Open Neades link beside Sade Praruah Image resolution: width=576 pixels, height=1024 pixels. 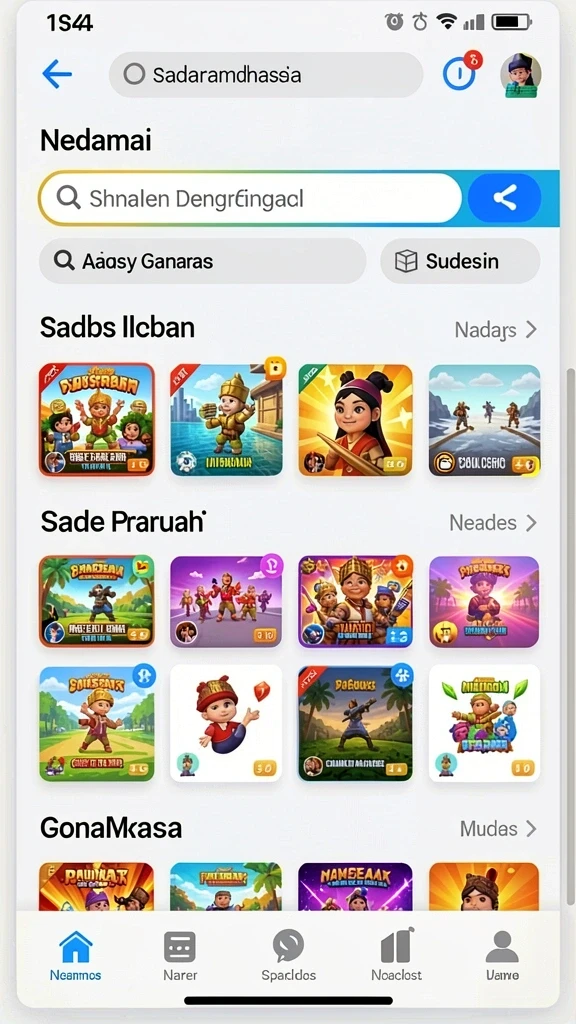click(x=492, y=522)
